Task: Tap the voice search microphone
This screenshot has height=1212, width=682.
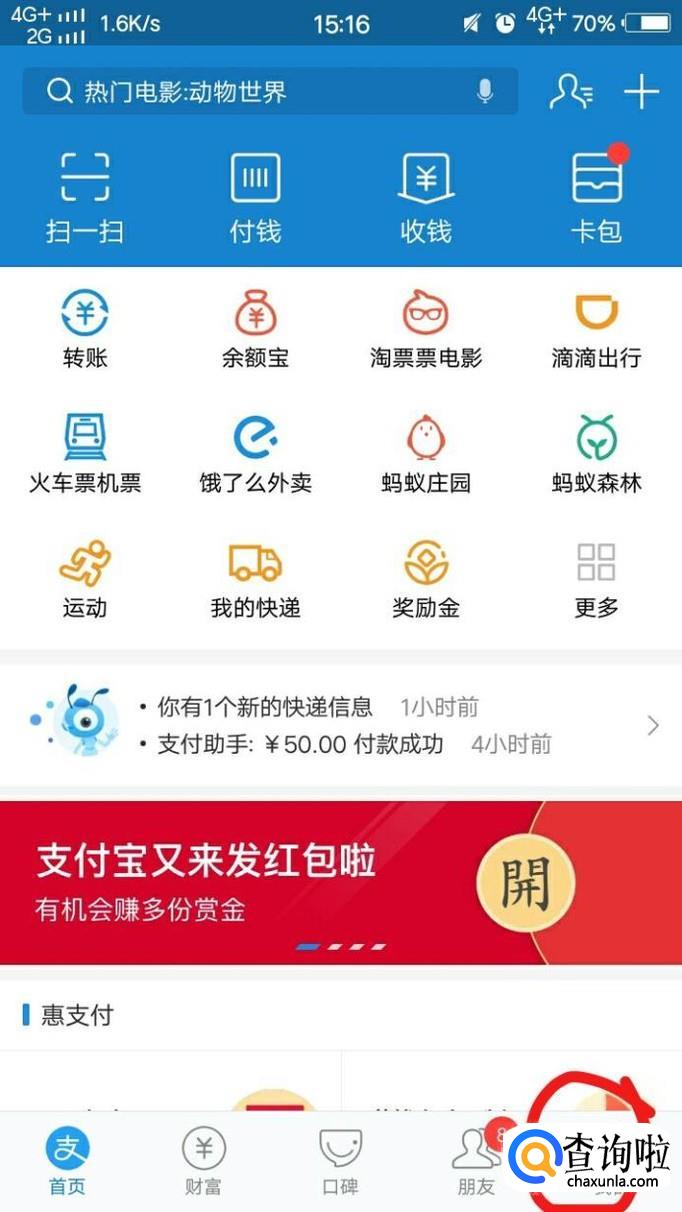Action: [485, 92]
